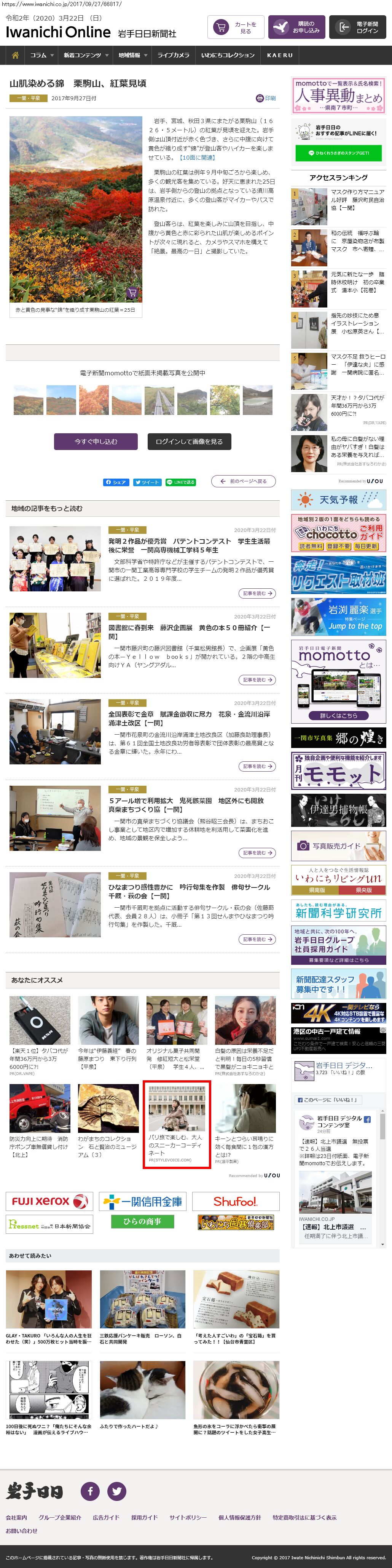Send the article via LINEで送る

point(180,482)
